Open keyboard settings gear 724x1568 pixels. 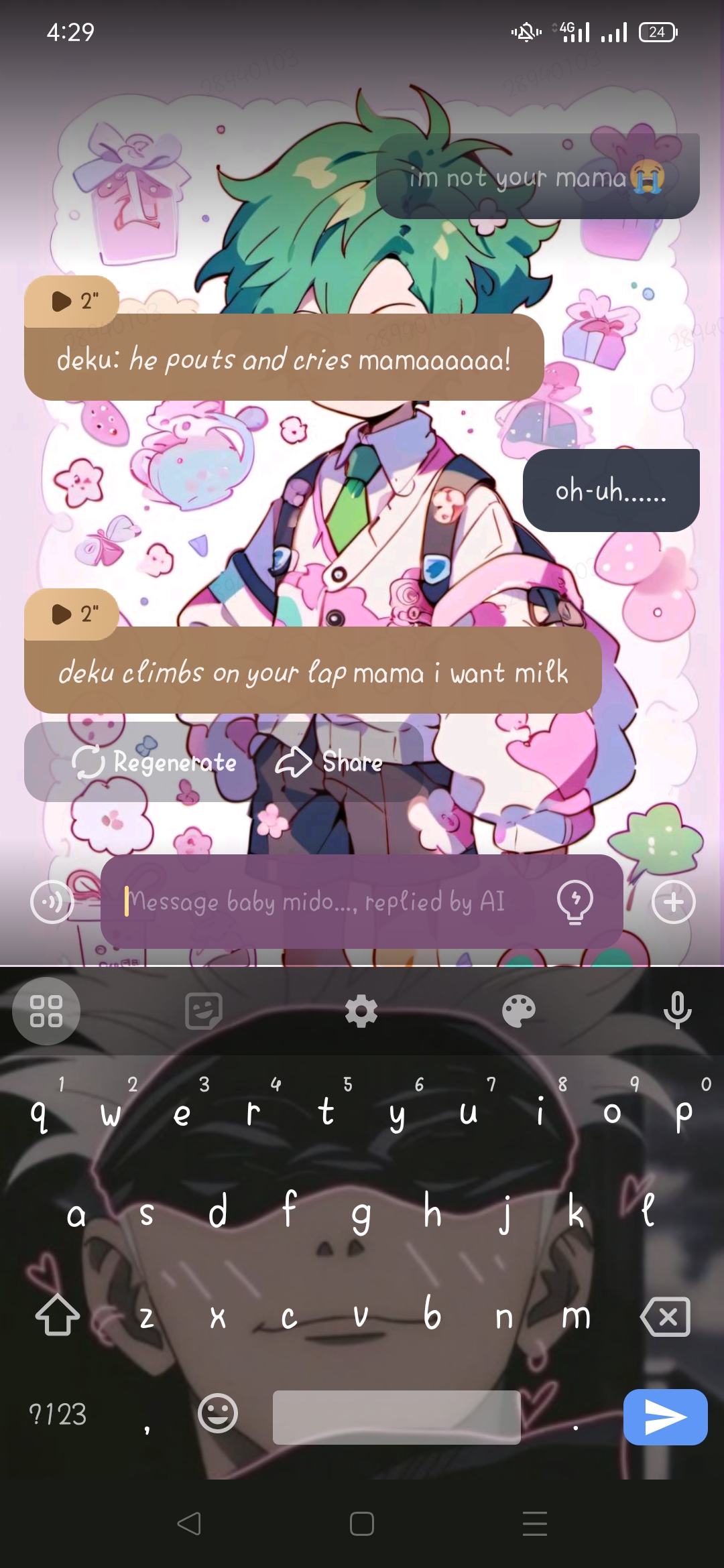(x=361, y=1010)
